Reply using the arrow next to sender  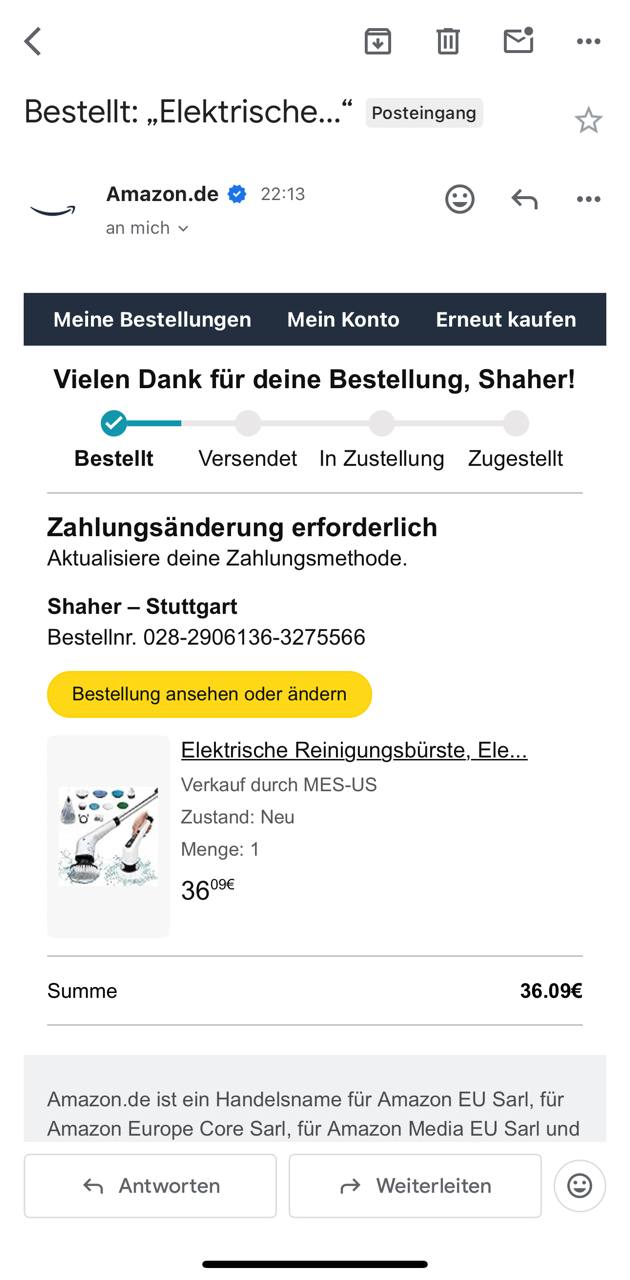524,199
